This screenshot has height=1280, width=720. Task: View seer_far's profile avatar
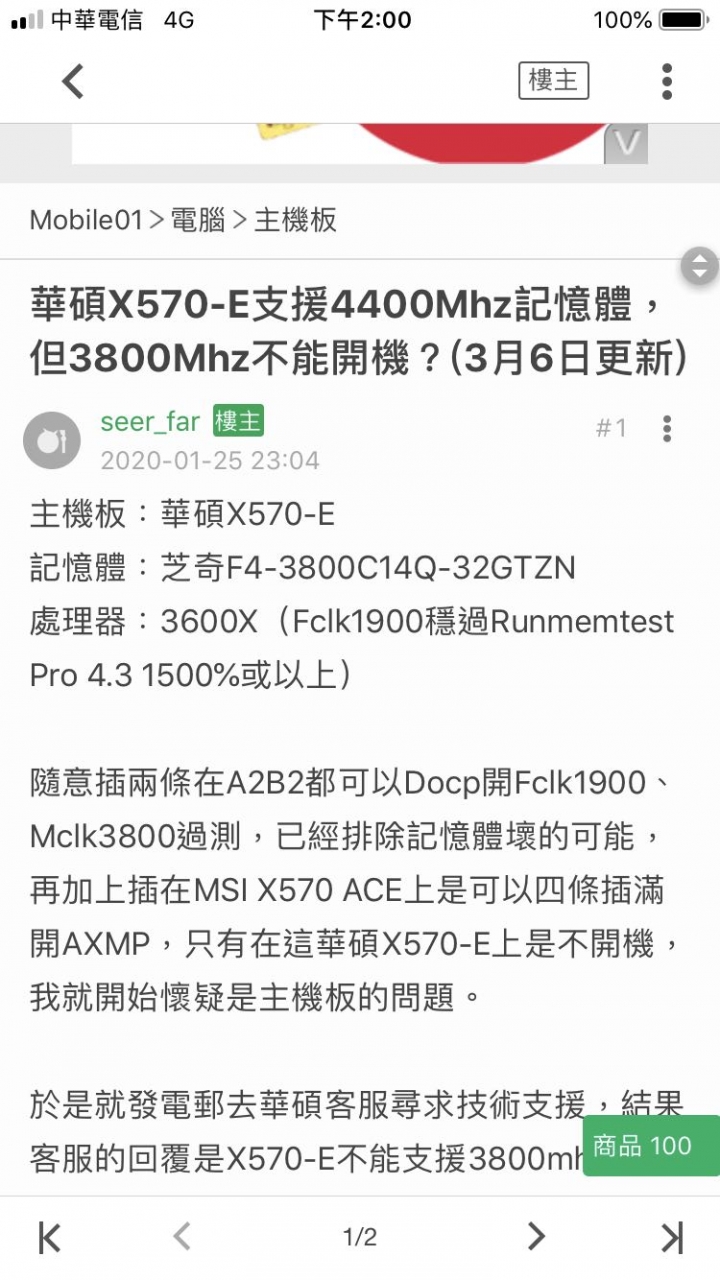[51, 440]
